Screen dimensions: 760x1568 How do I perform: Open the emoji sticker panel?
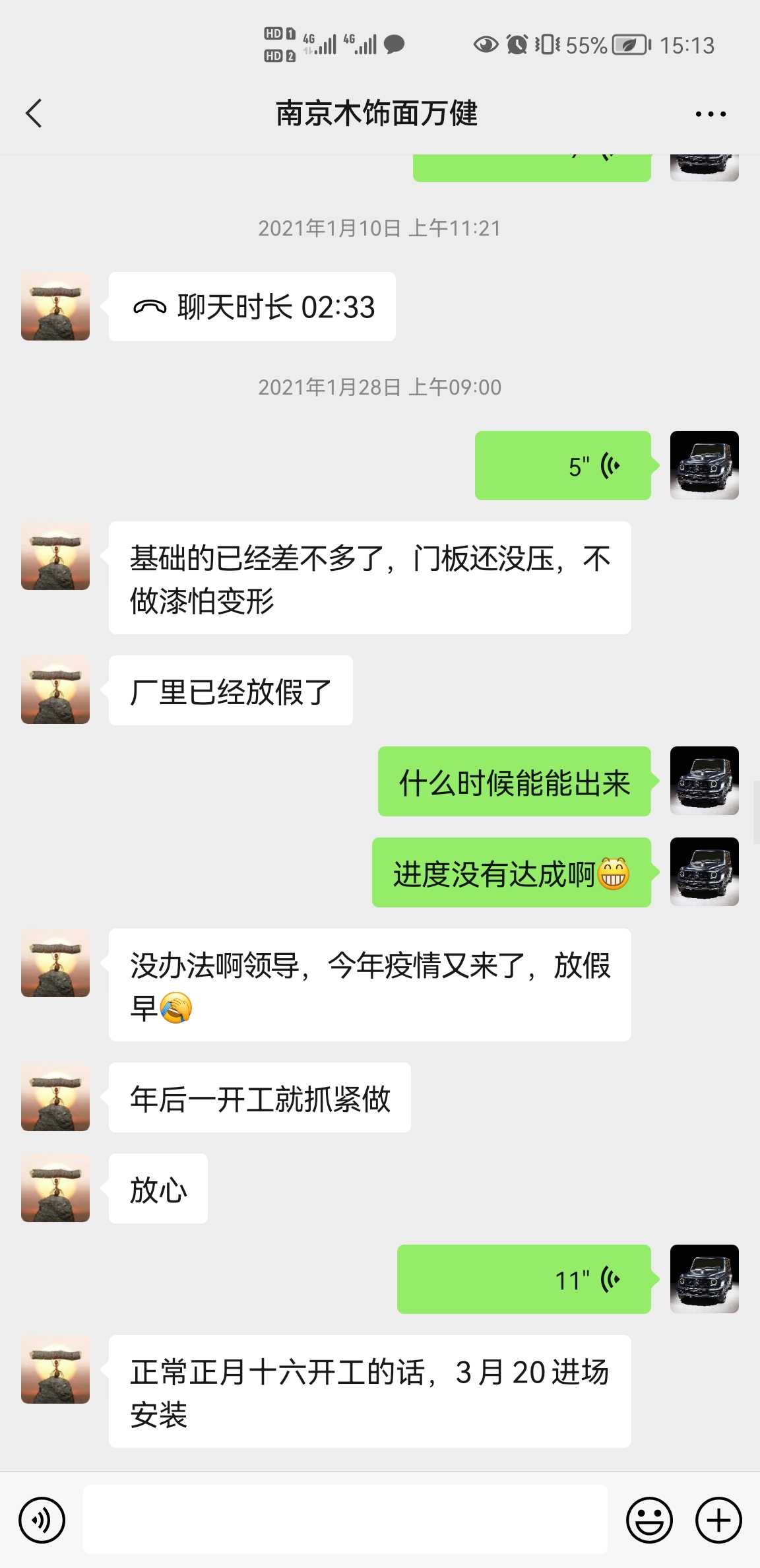(649, 1520)
